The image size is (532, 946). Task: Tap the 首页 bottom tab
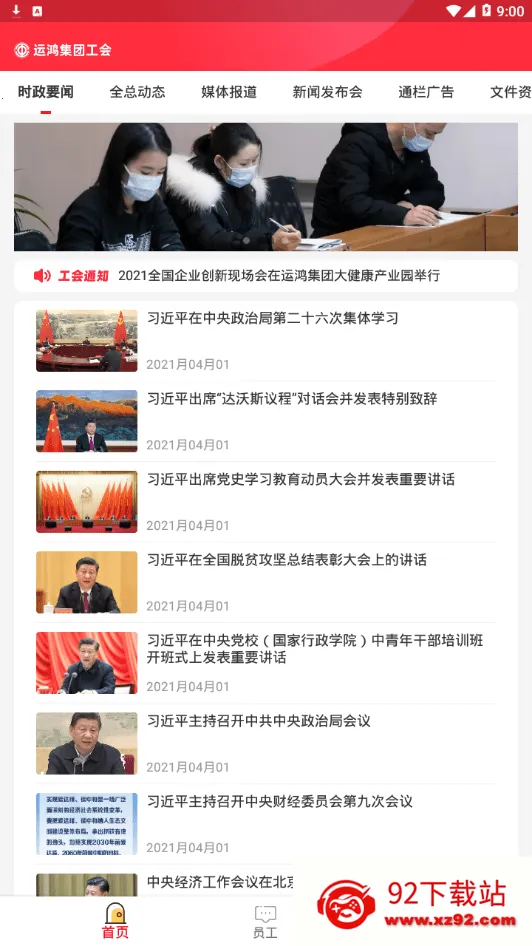[115, 922]
